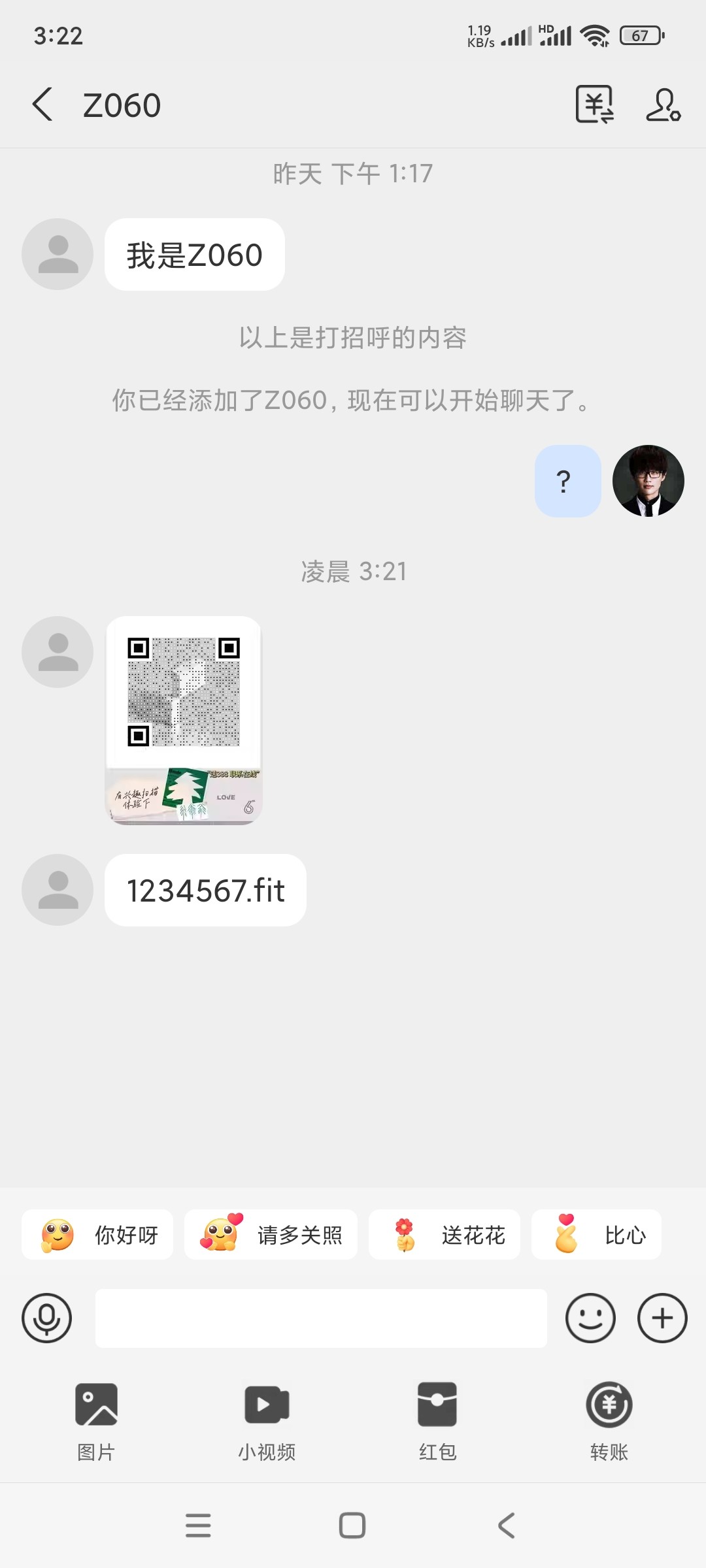Switch to voice input with the microphone
The height and width of the screenshot is (1568, 706).
46,1318
